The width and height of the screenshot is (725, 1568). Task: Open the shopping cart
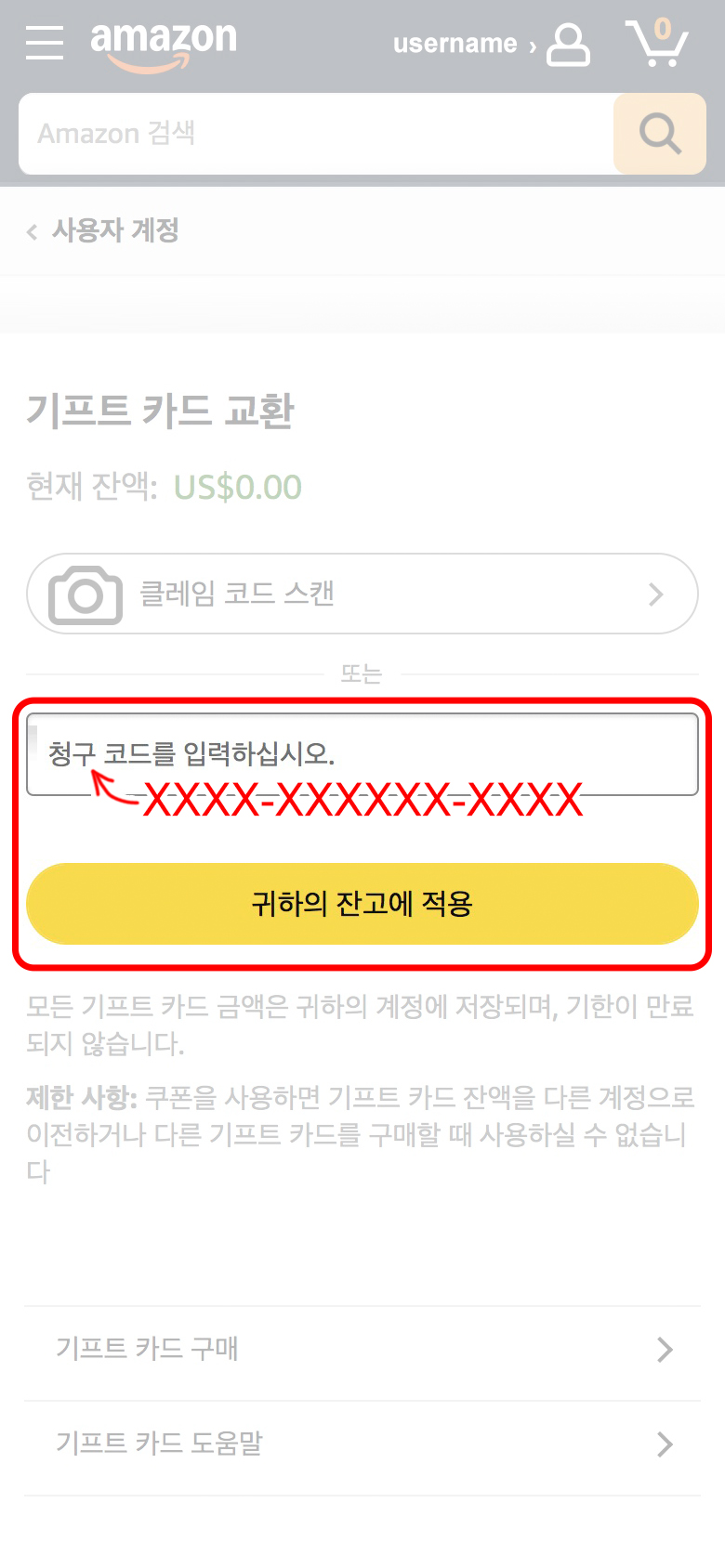point(657,43)
